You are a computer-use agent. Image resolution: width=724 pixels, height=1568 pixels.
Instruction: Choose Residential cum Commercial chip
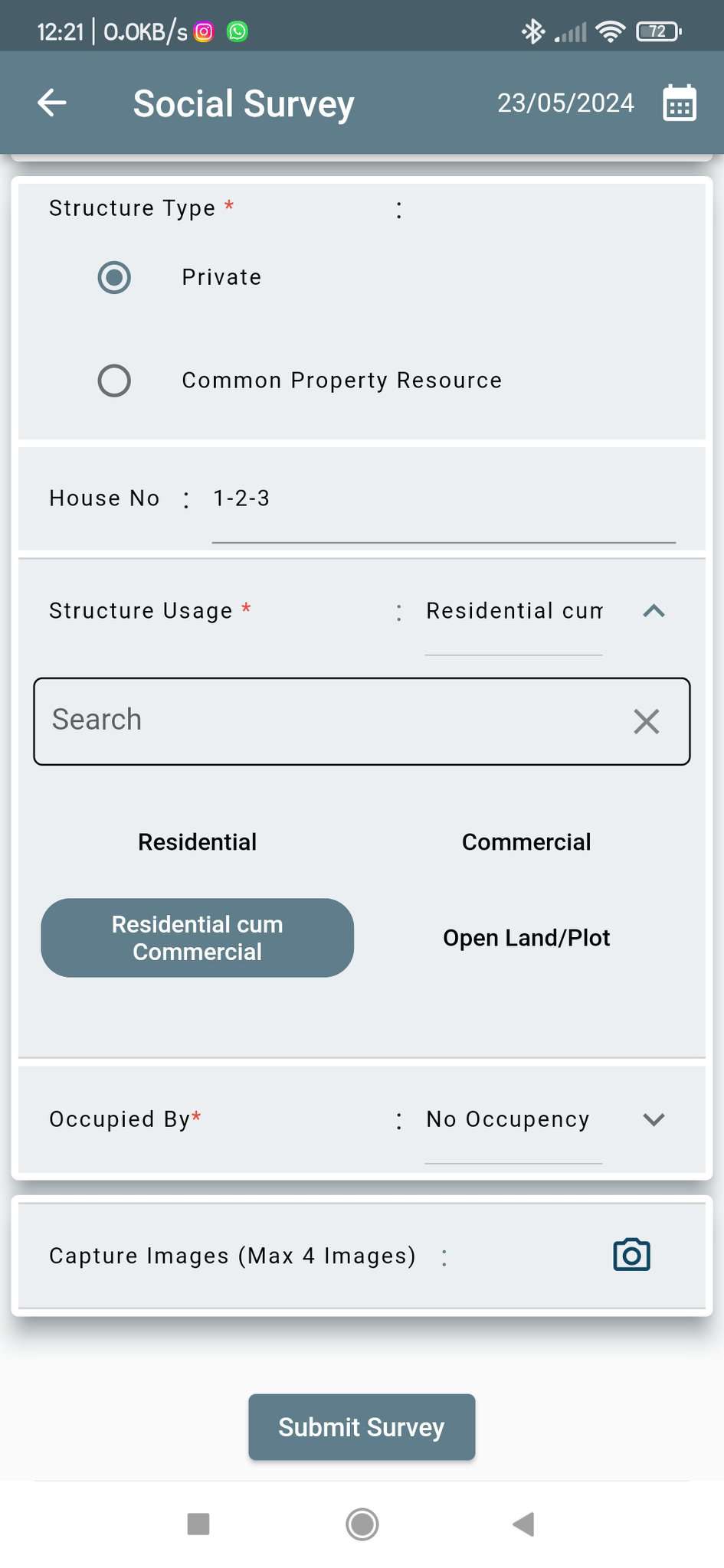click(198, 938)
